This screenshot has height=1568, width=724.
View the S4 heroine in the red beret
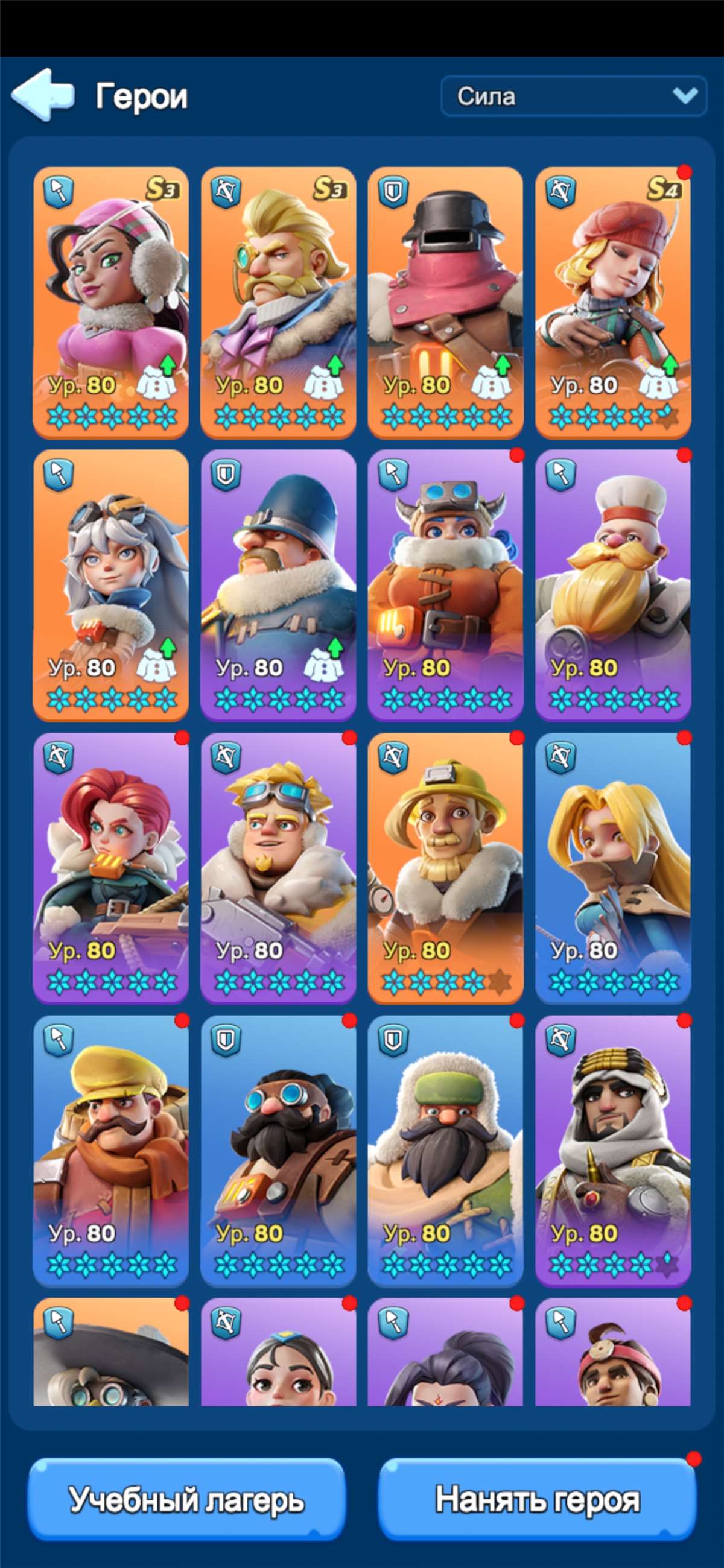point(612,302)
